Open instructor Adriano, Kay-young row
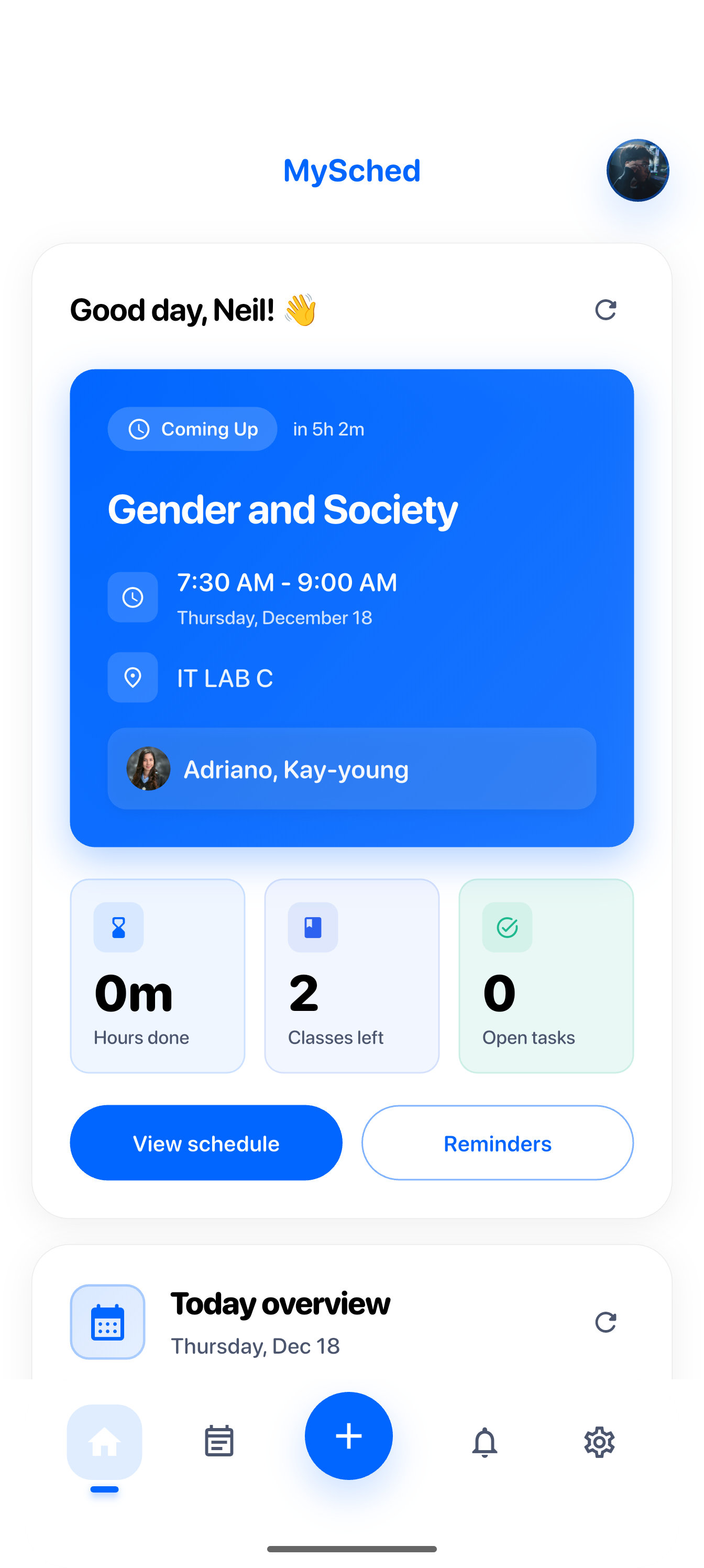This screenshot has width=704, height=1568. click(351, 769)
